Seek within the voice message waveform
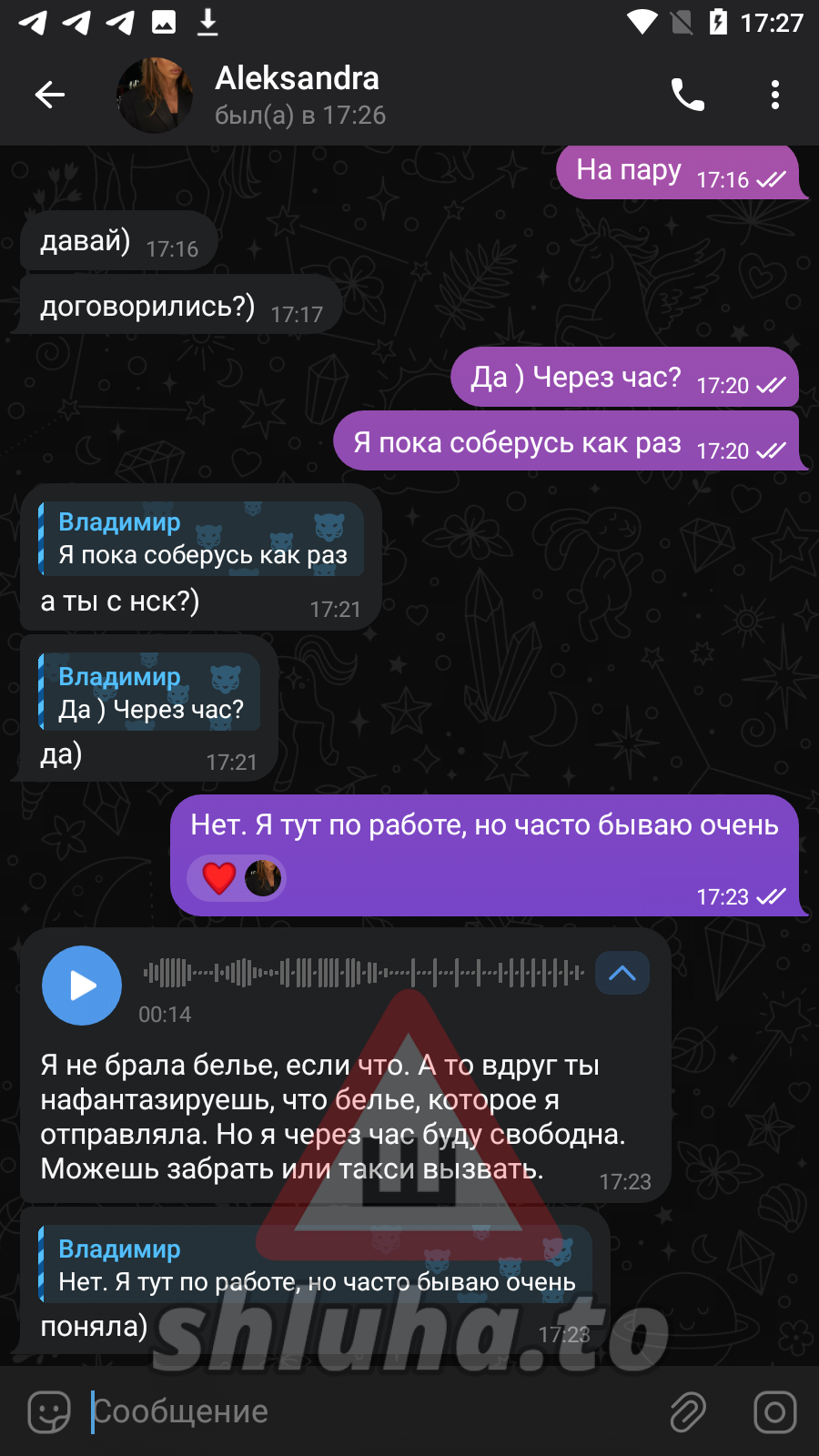819x1456 pixels. tap(364, 973)
